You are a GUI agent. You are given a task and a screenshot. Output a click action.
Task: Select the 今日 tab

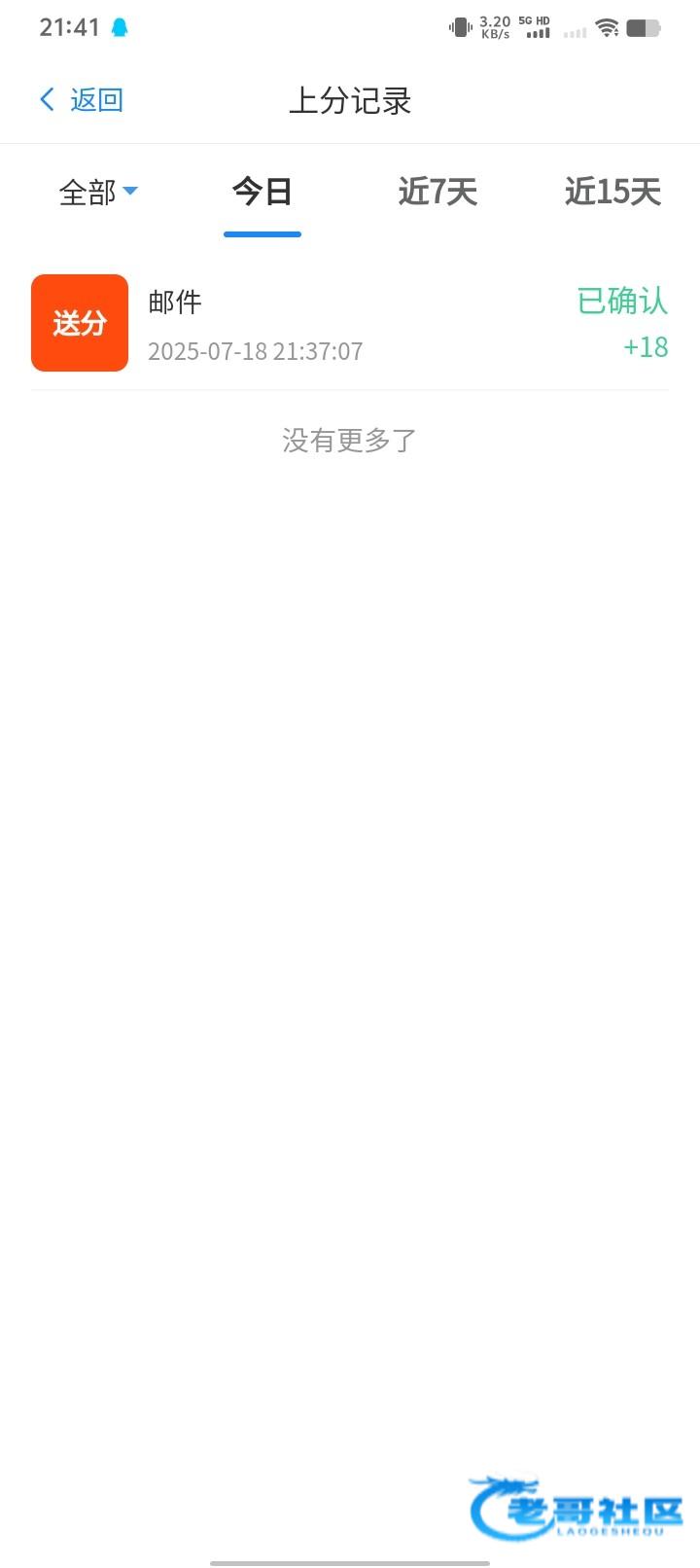click(262, 193)
